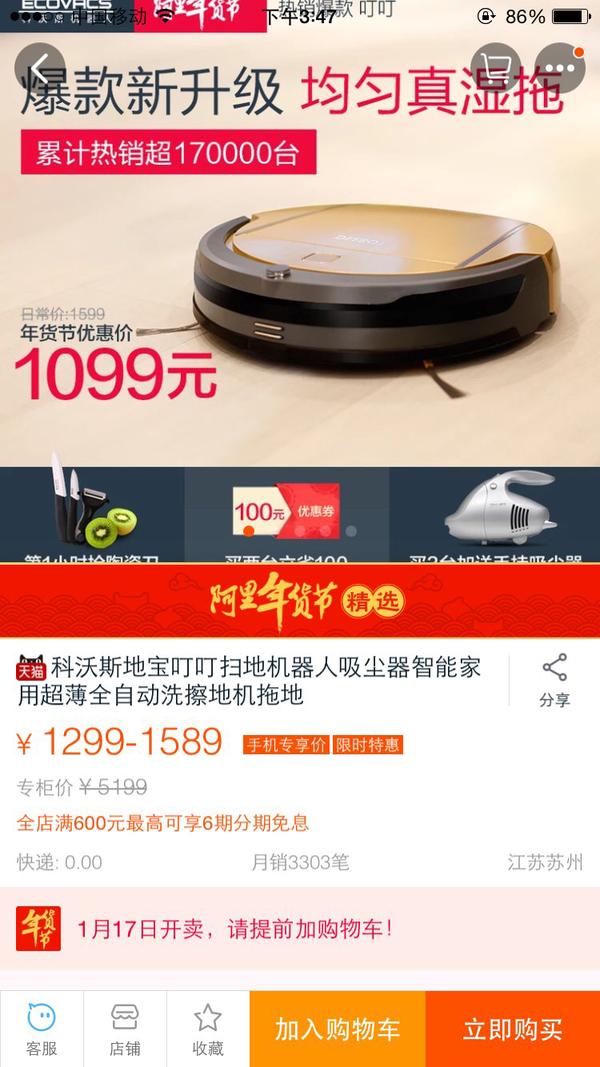Buy now with 立即购买

(513, 1030)
